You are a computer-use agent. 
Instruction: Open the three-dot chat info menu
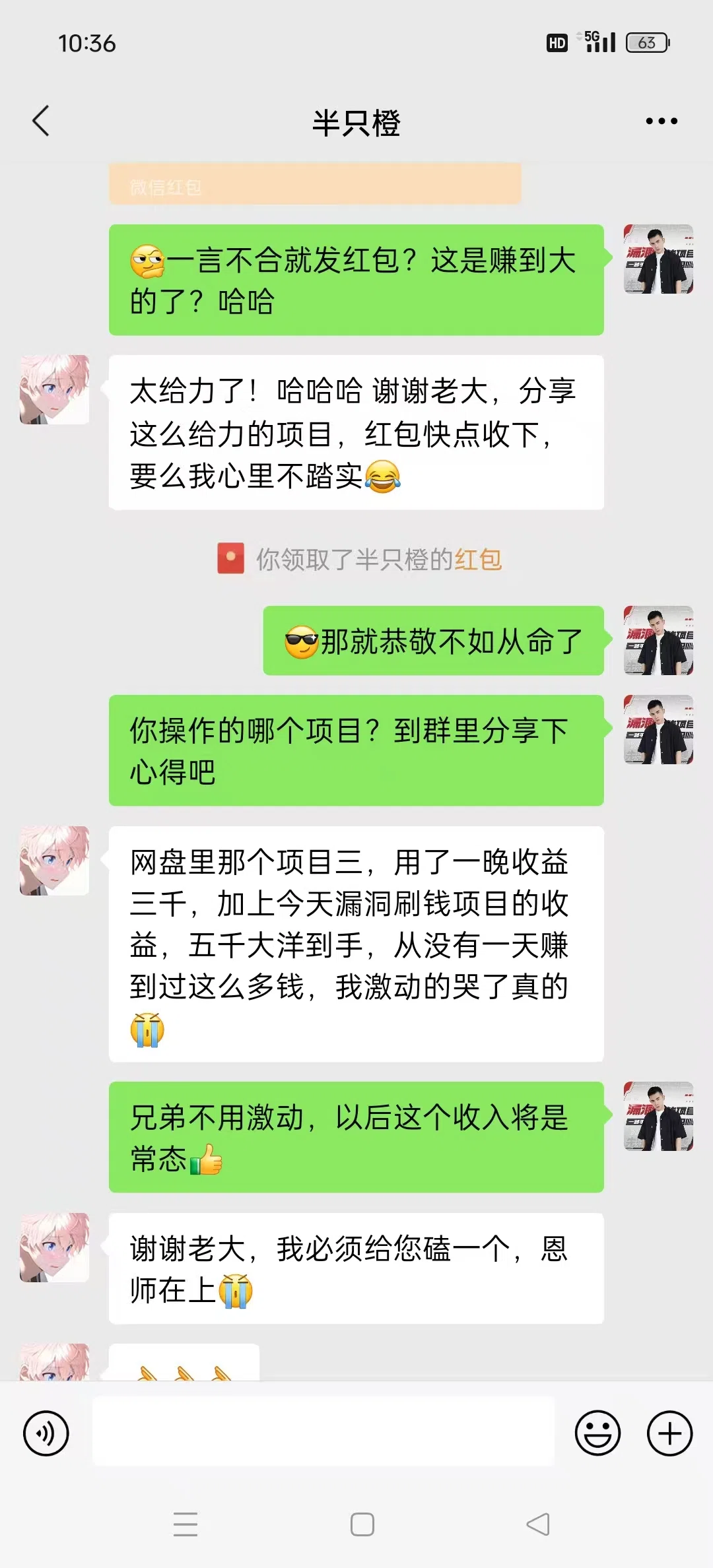click(661, 121)
